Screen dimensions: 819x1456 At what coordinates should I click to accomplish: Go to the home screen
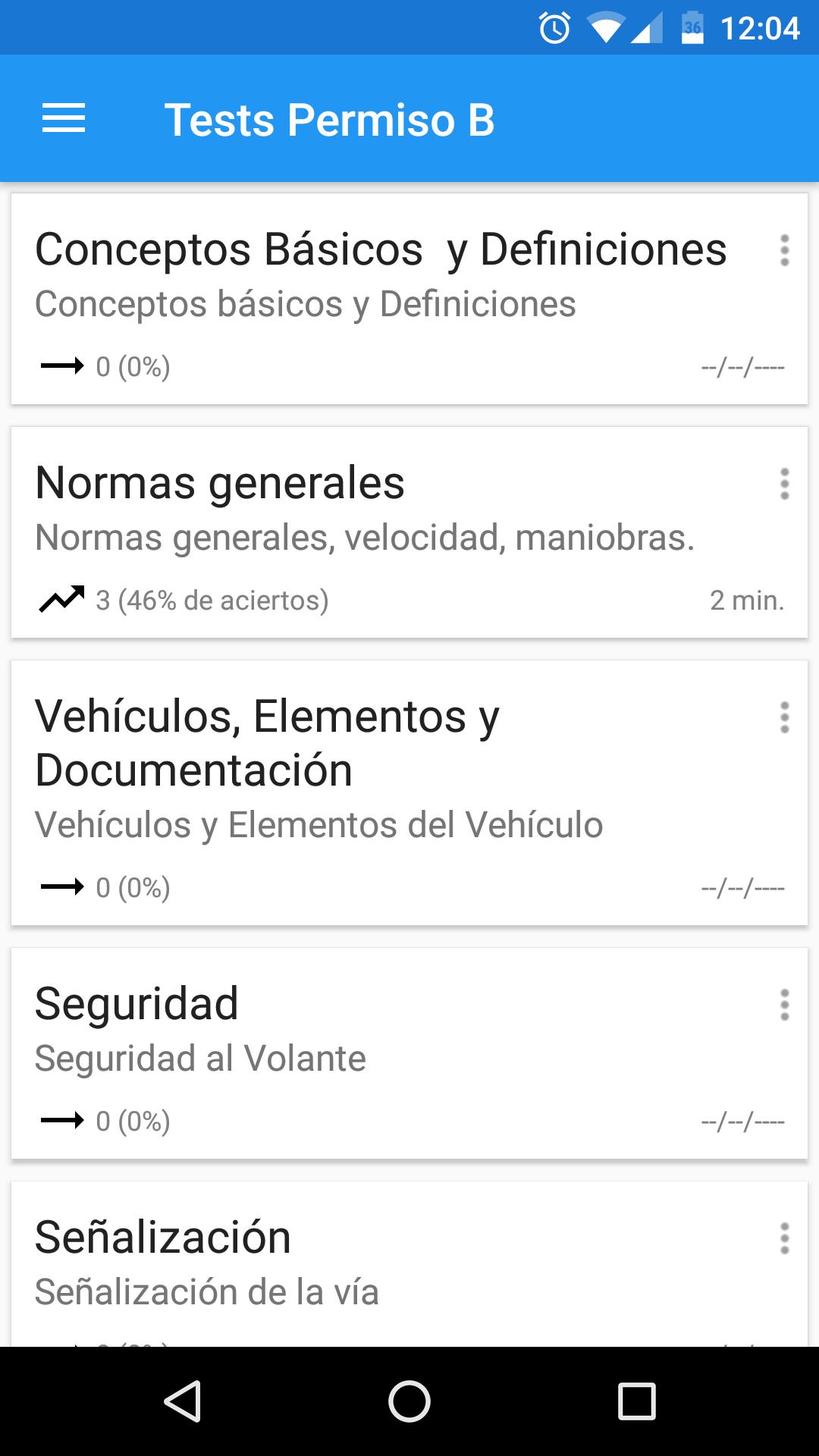[x=409, y=1401]
